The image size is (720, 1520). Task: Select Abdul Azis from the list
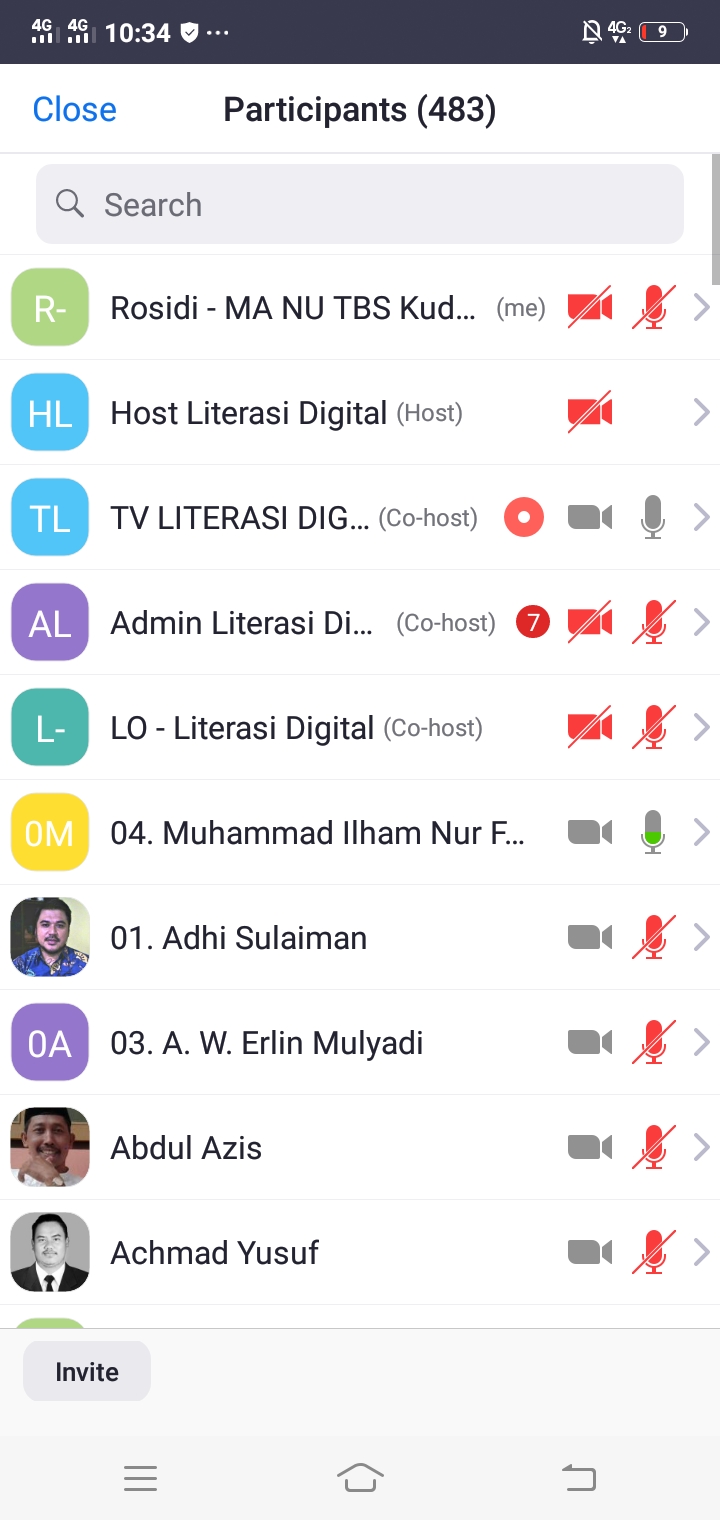[186, 1148]
